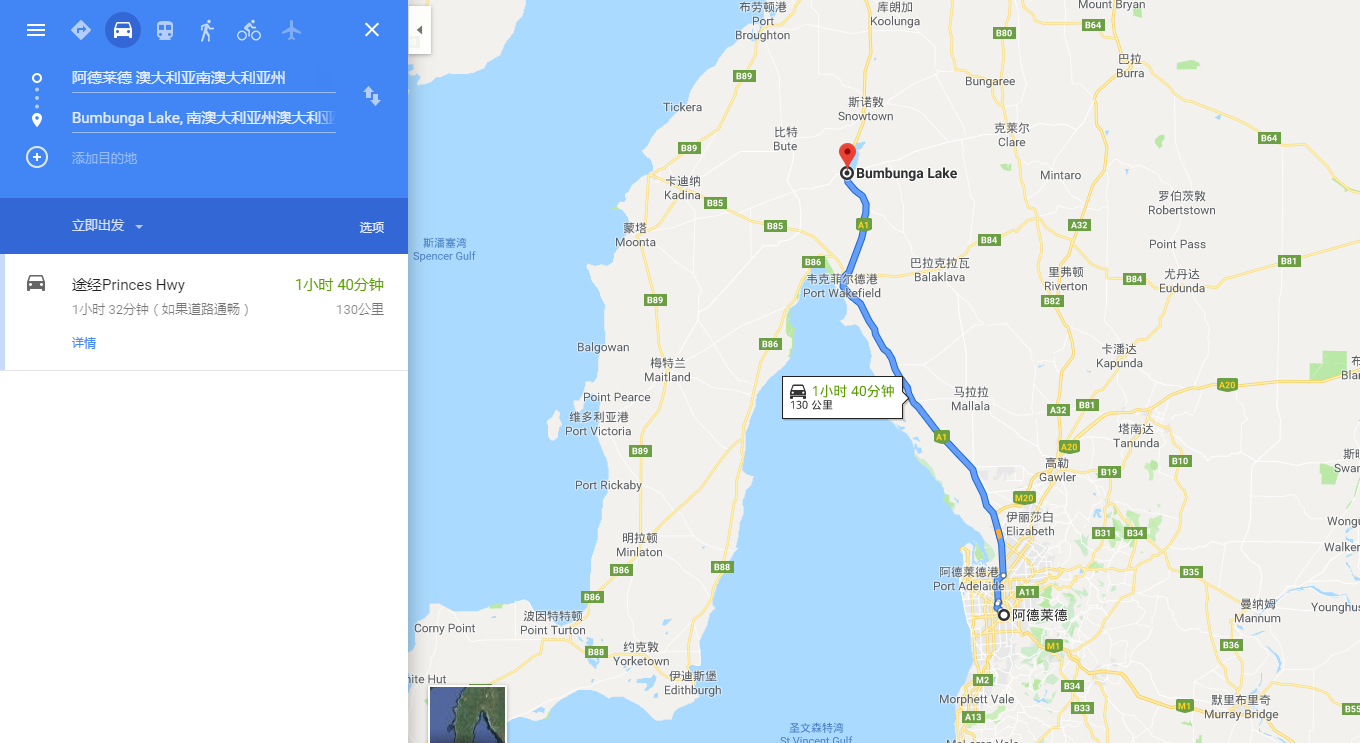Open 详情 for the Princes Hwy route

(84, 343)
